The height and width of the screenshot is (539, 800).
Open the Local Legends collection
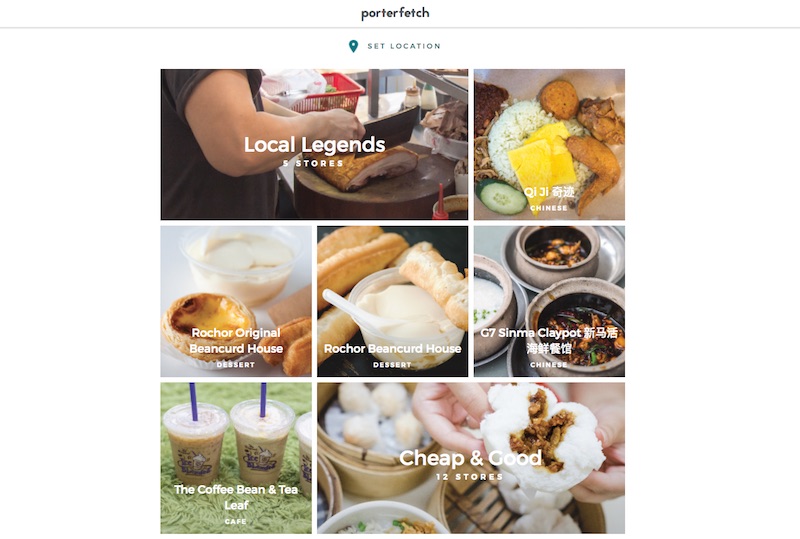(314, 145)
